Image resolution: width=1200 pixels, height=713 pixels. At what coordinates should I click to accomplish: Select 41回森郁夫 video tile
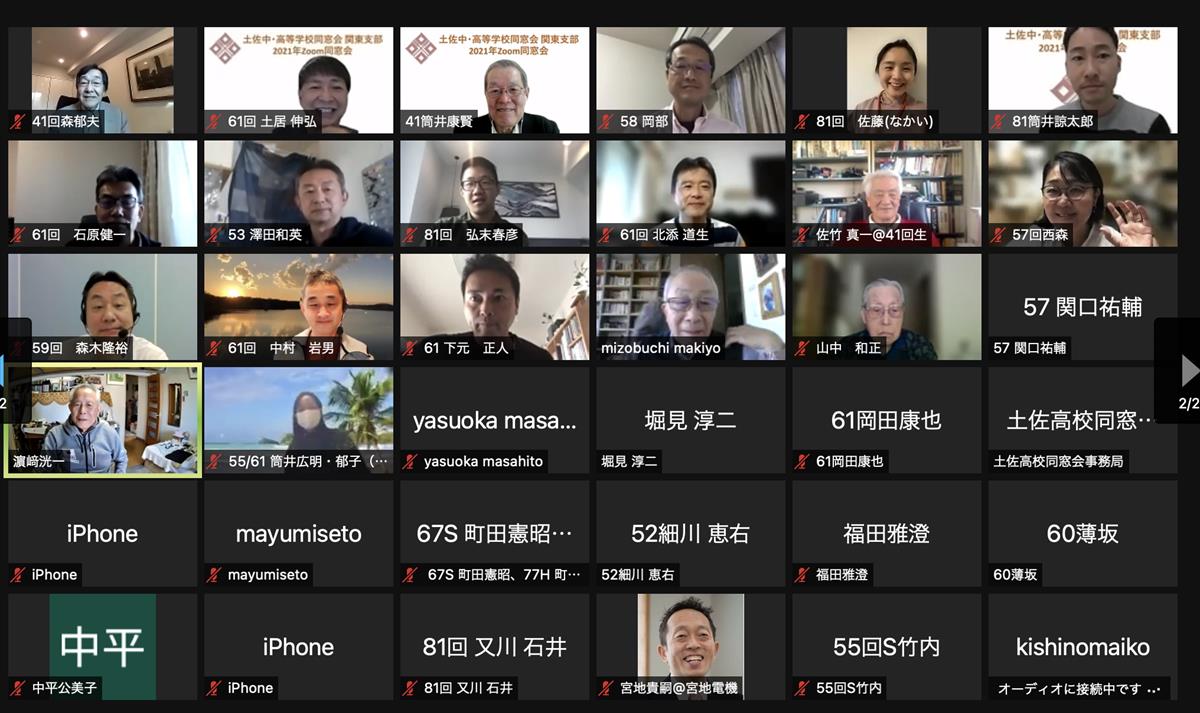(x=102, y=80)
